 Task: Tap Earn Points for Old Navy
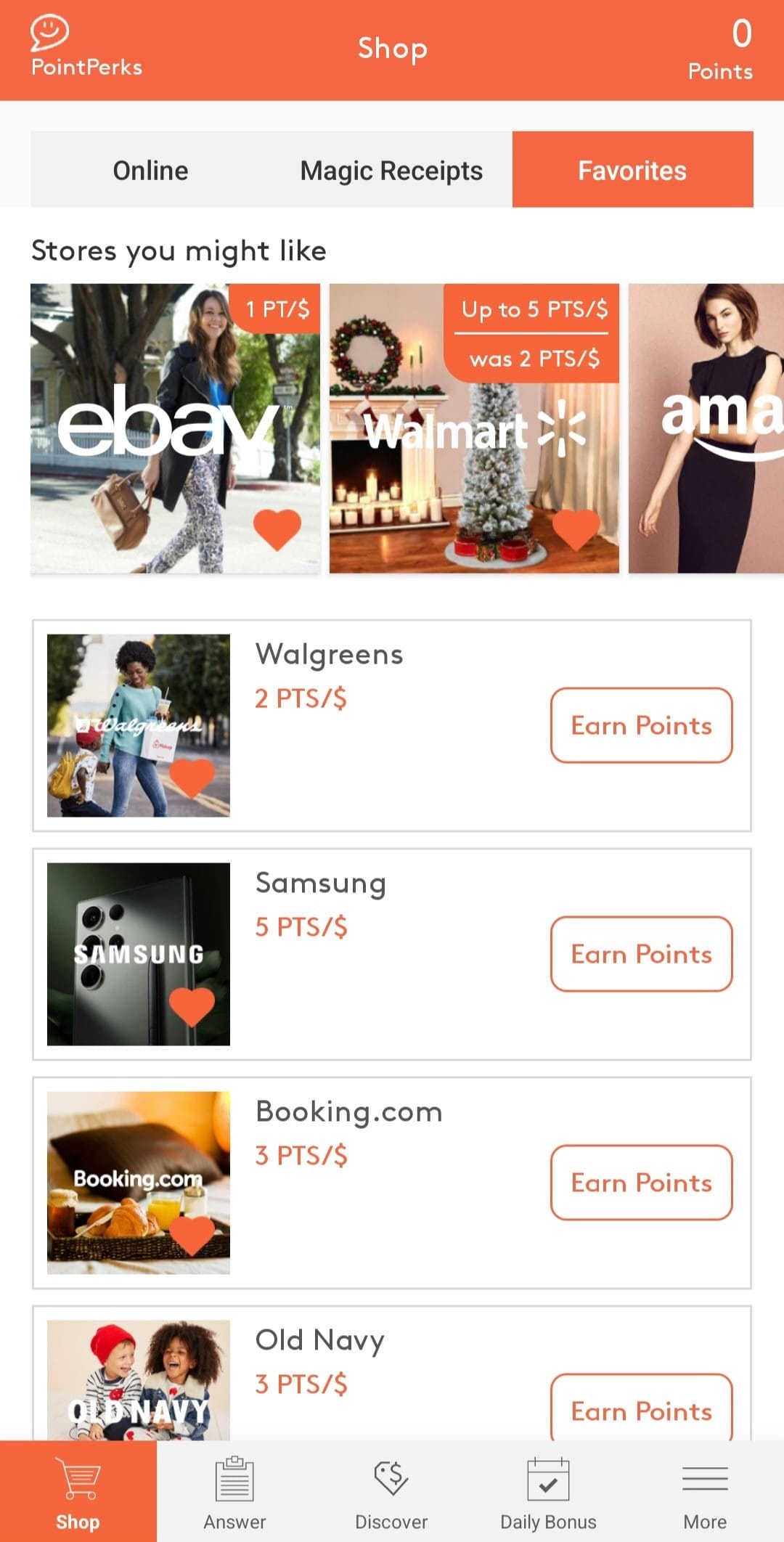tap(642, 1407)
